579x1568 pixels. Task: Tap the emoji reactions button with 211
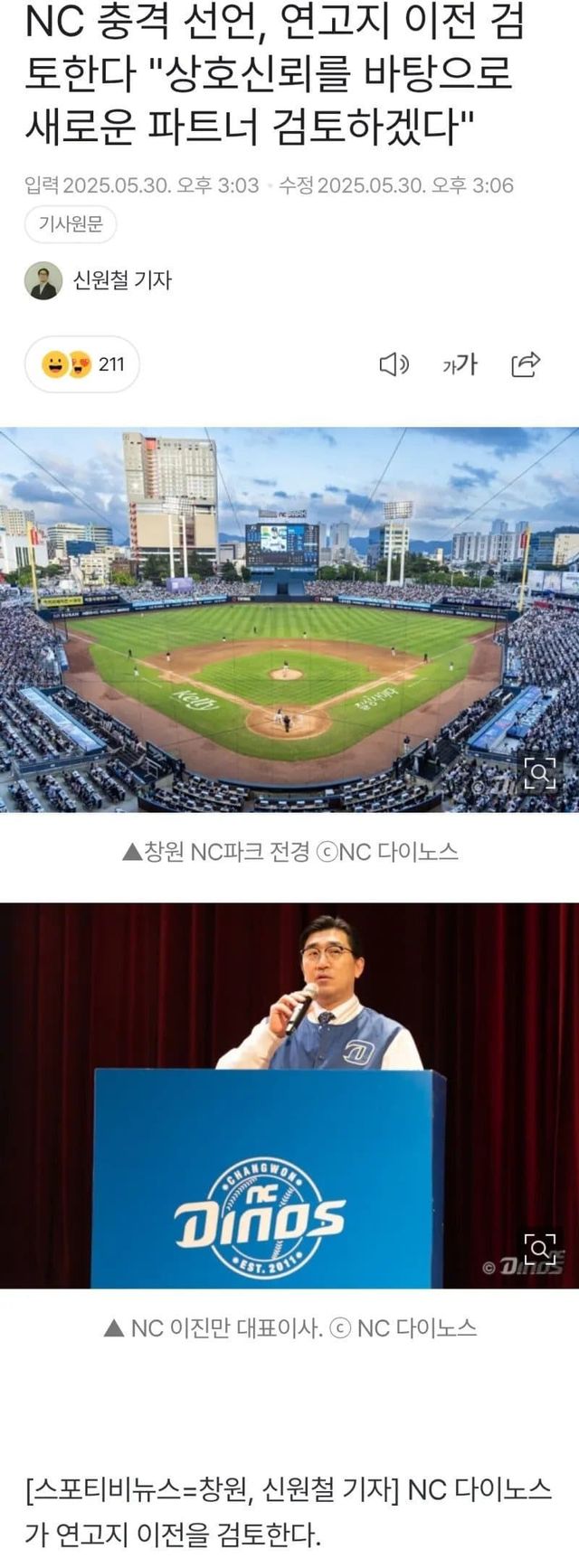[x=82, y=364]
